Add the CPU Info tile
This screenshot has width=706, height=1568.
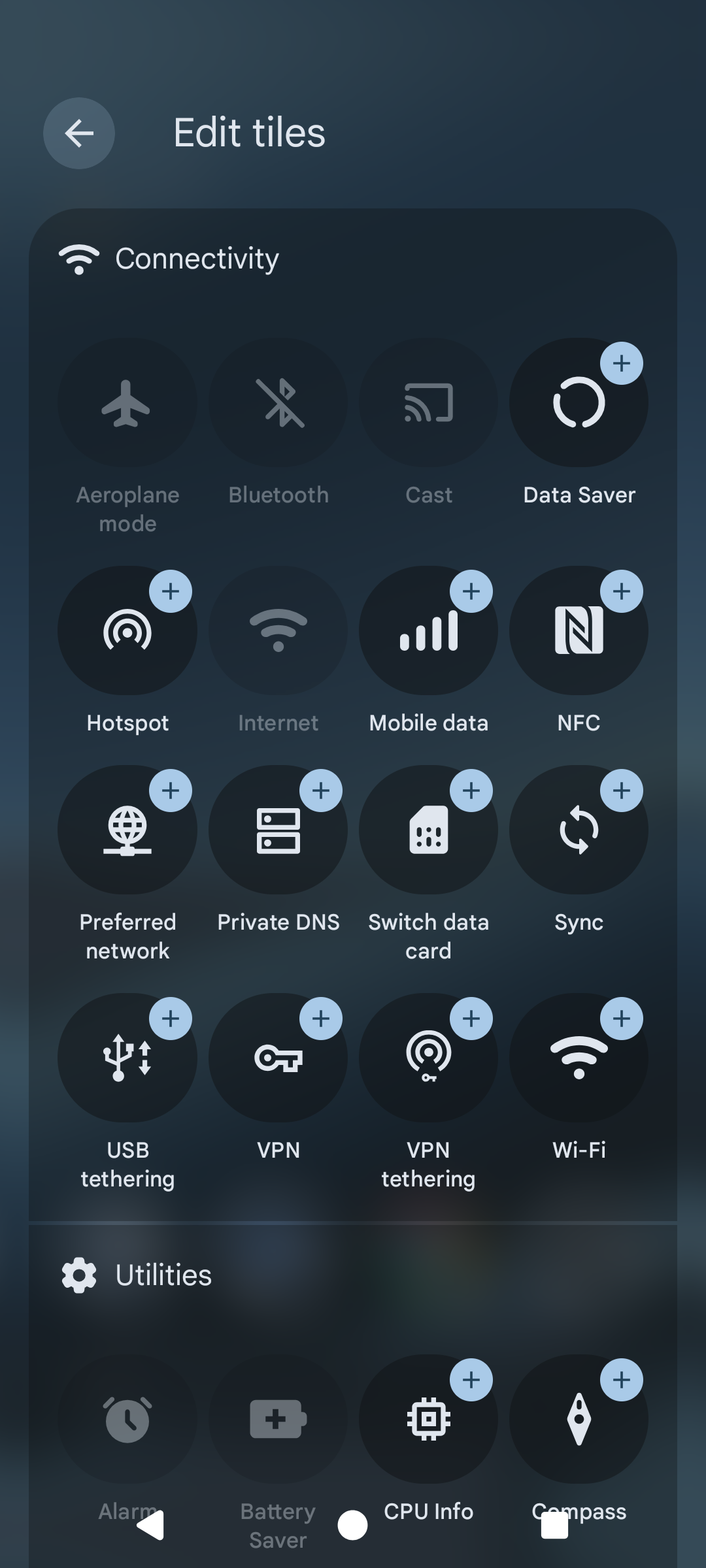(x=471, y=1380)
